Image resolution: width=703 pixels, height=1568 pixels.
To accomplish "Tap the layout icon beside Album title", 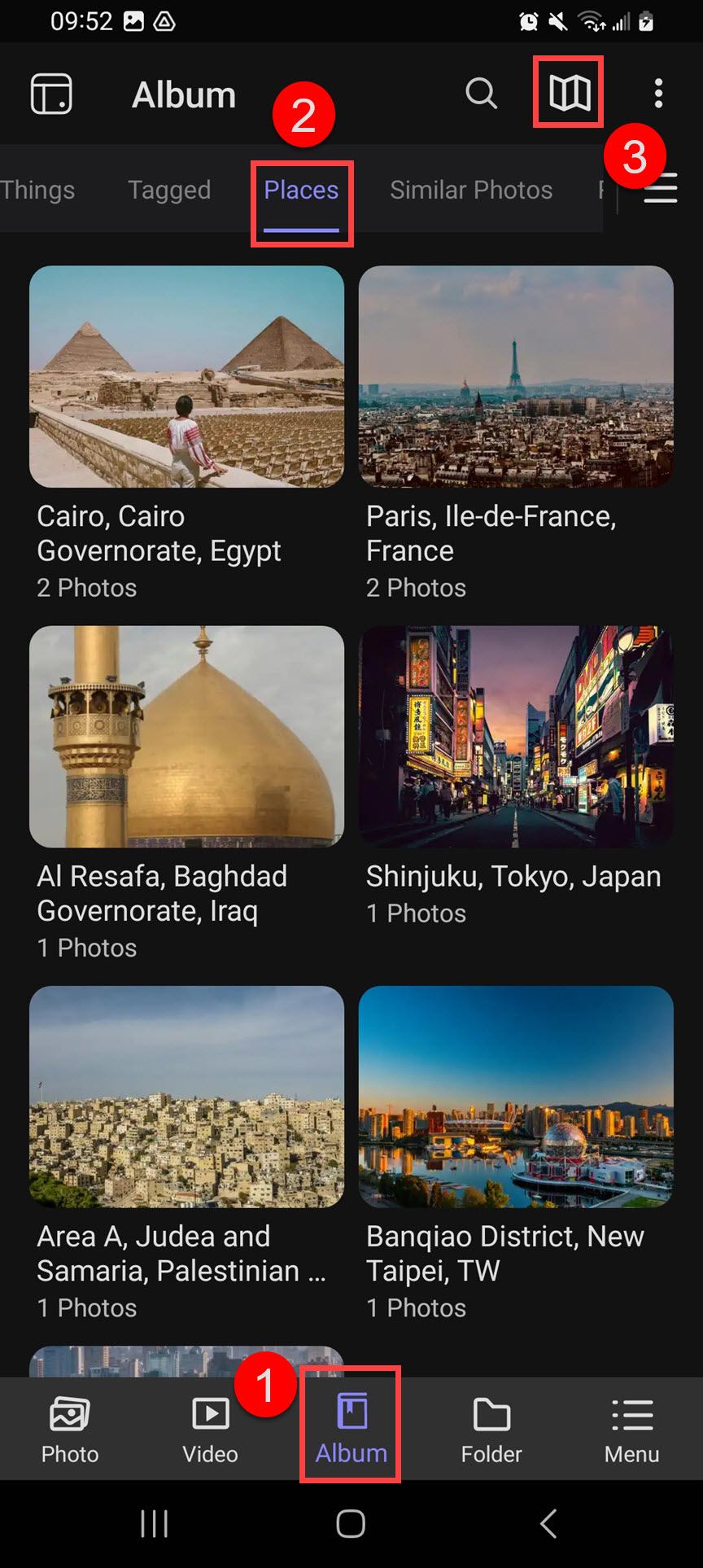I will point(51,94).
